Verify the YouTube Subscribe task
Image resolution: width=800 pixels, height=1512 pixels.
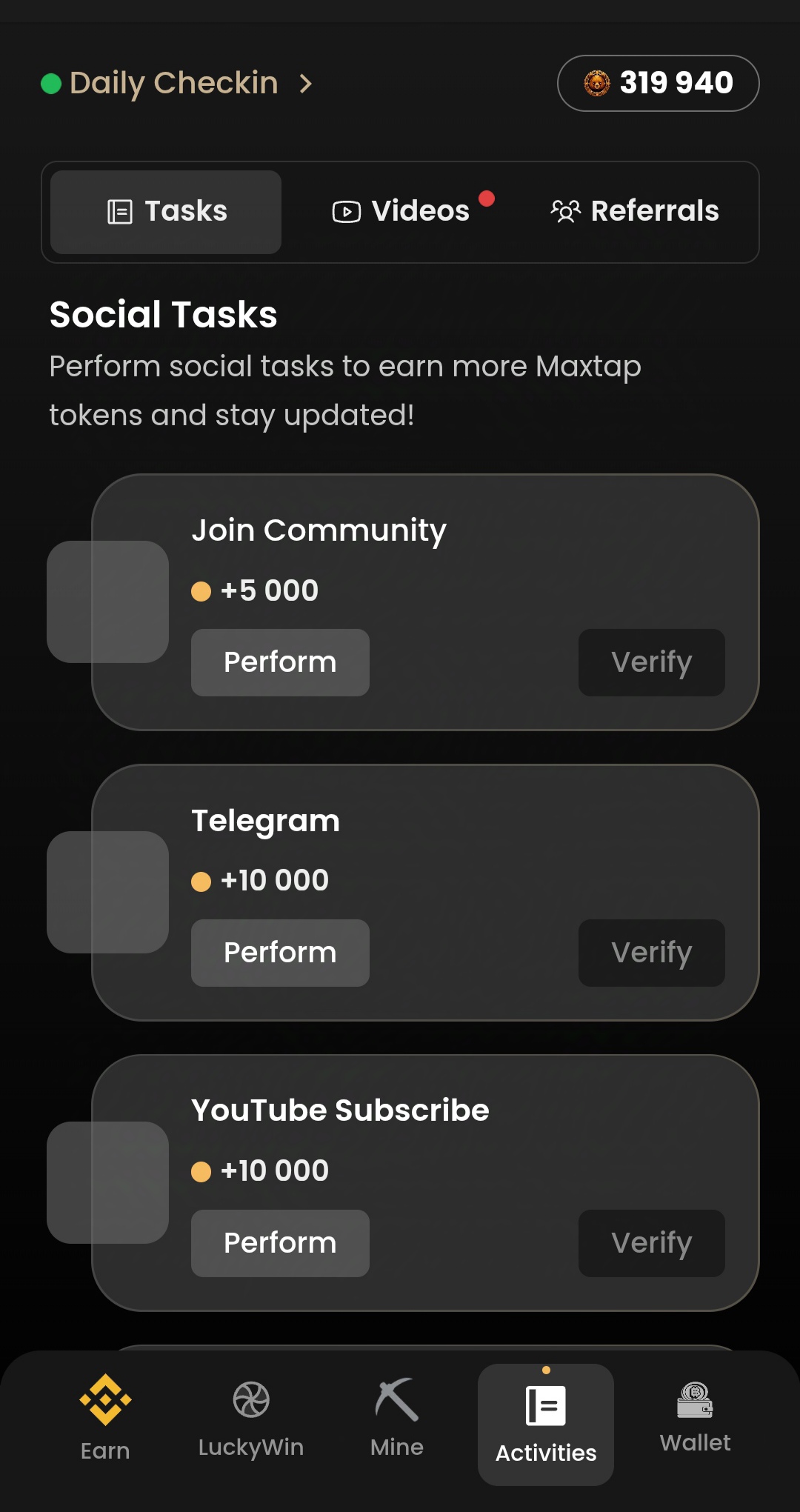650,1243
